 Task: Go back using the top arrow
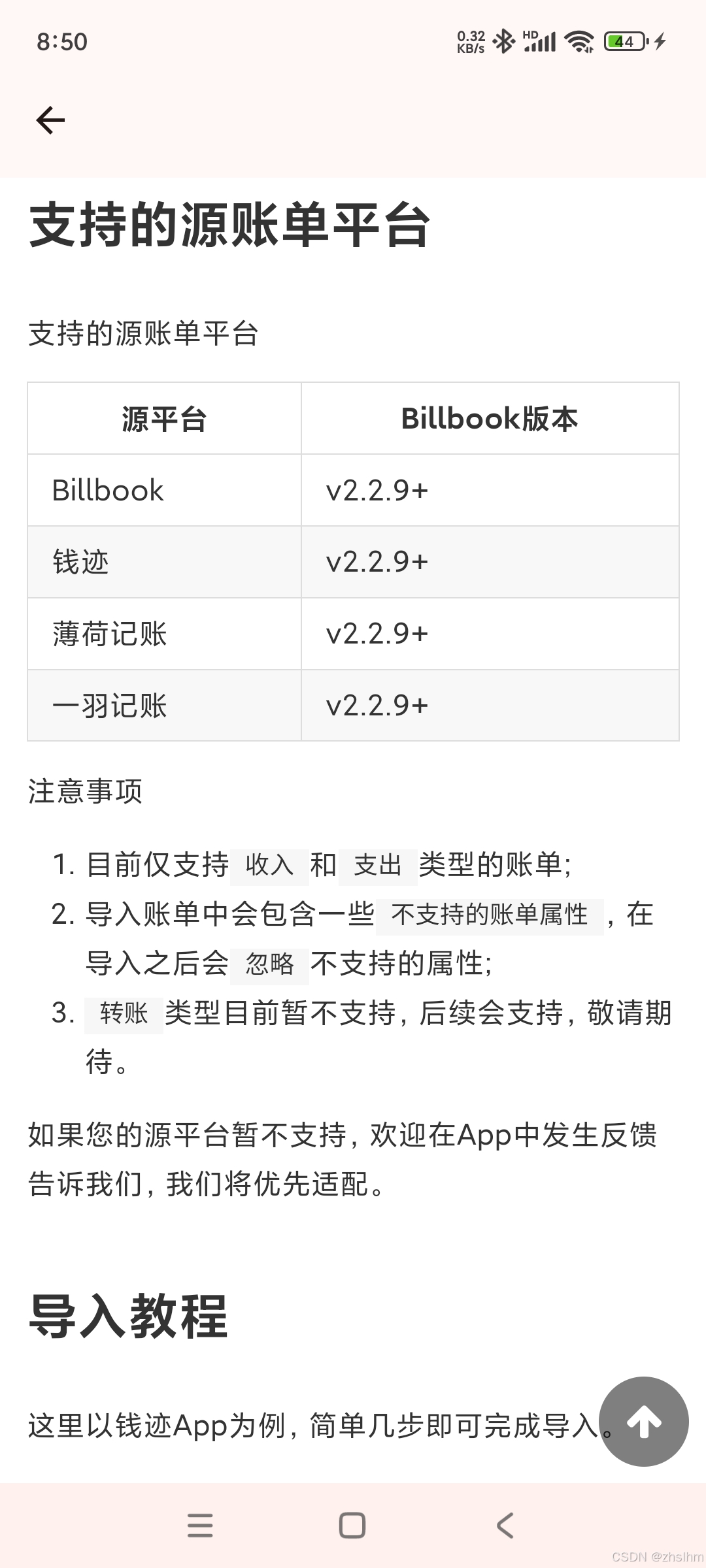pos(50,120)
